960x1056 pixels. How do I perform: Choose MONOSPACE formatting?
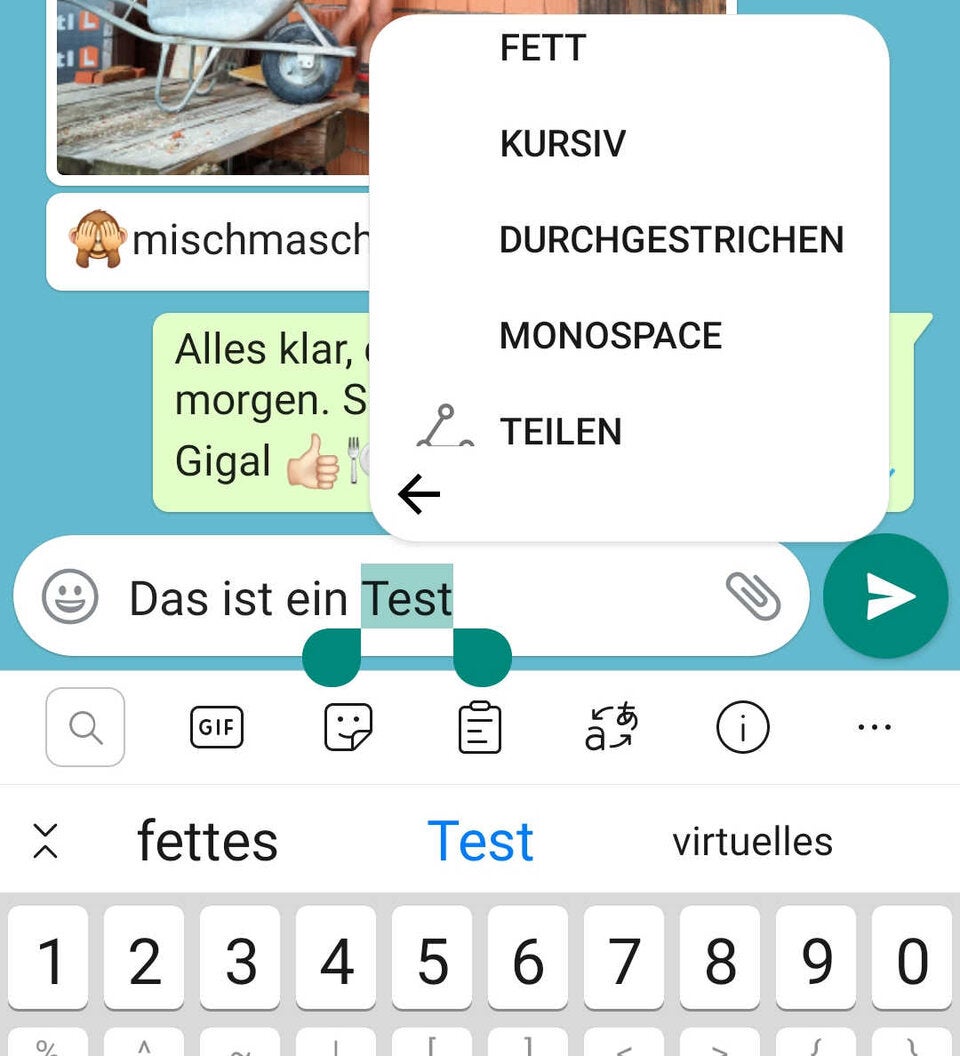(x=610, y=335)
